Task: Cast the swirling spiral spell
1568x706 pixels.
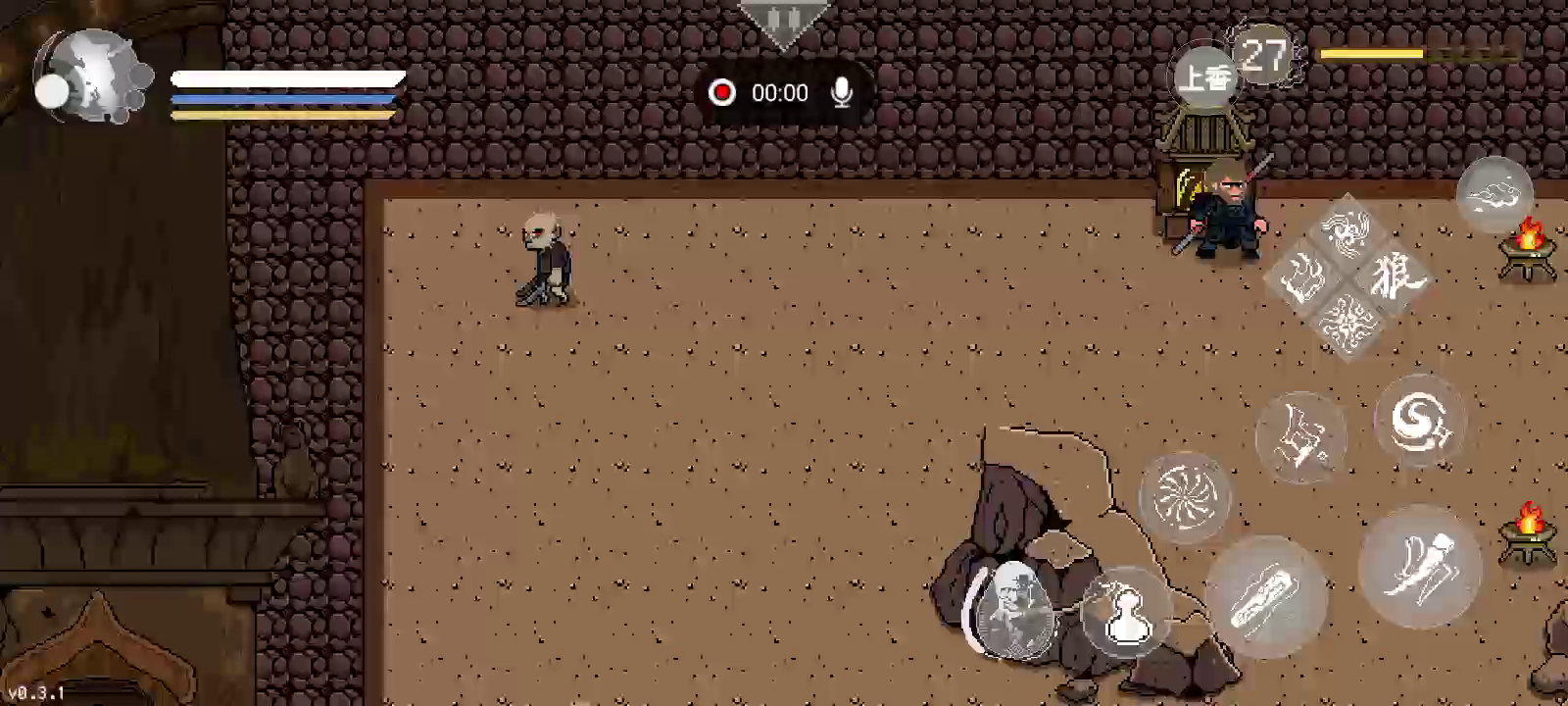Action: click(x=1419, y=421)
